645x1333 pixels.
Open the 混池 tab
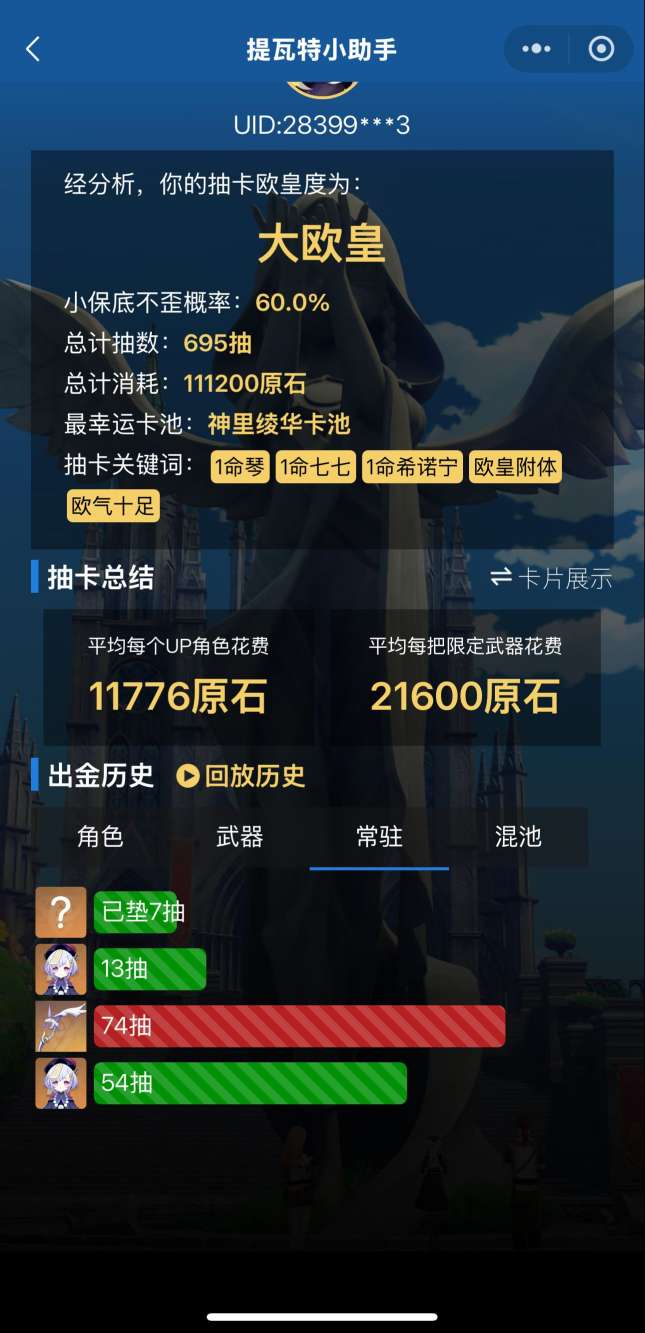click(x=518, y=837)
